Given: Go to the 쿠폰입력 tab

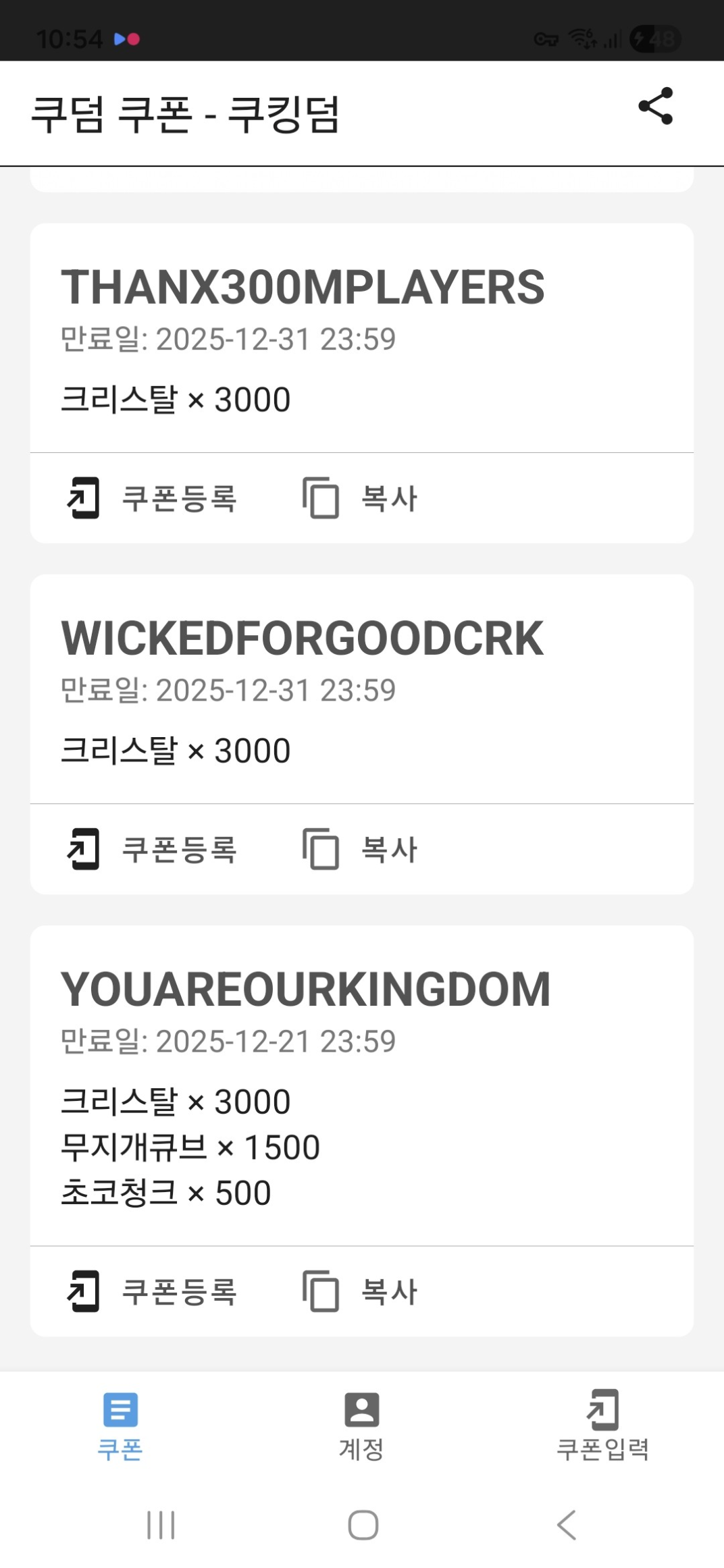Looking at the screenshot, I should click(602, 1426).
